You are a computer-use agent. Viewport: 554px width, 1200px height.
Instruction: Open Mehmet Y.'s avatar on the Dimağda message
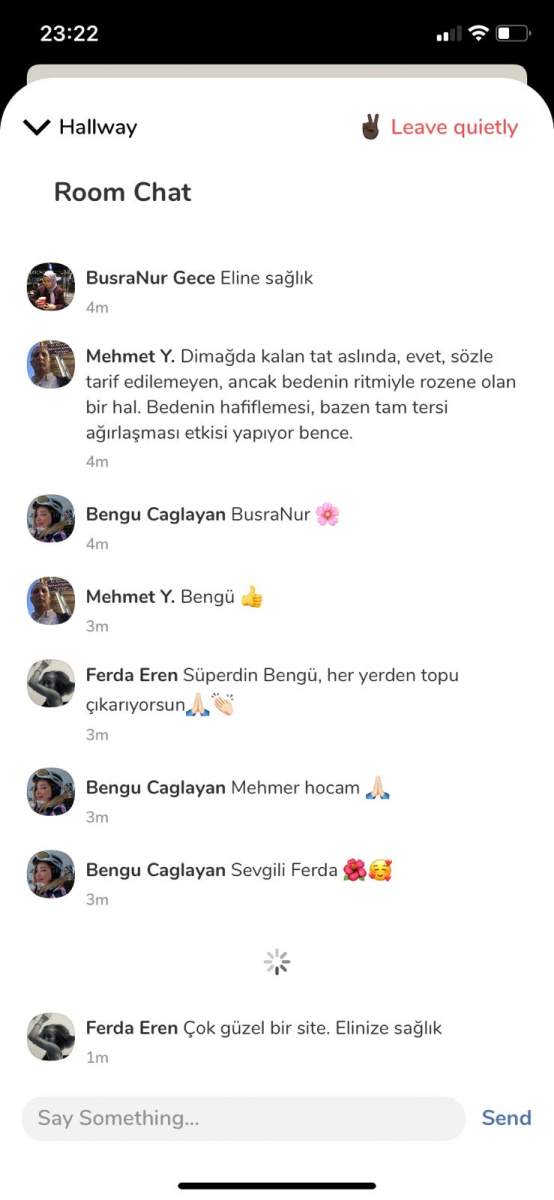coord(51,365)
